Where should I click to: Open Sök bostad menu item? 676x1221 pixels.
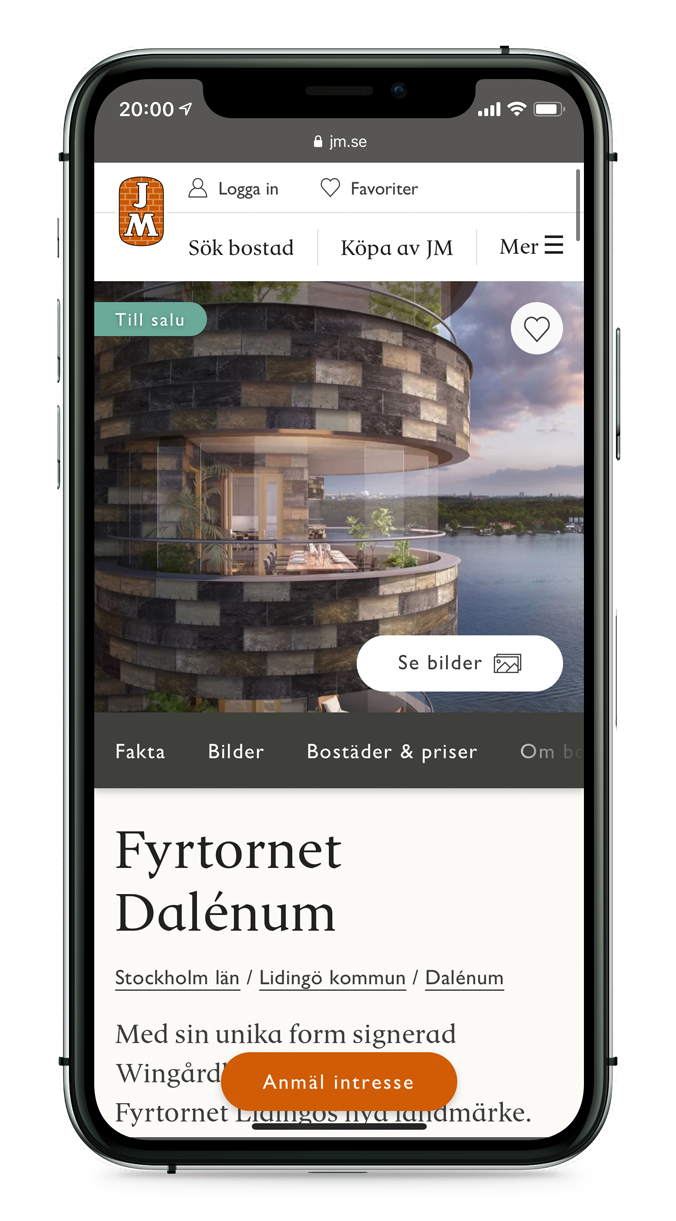tap(241, 248)
